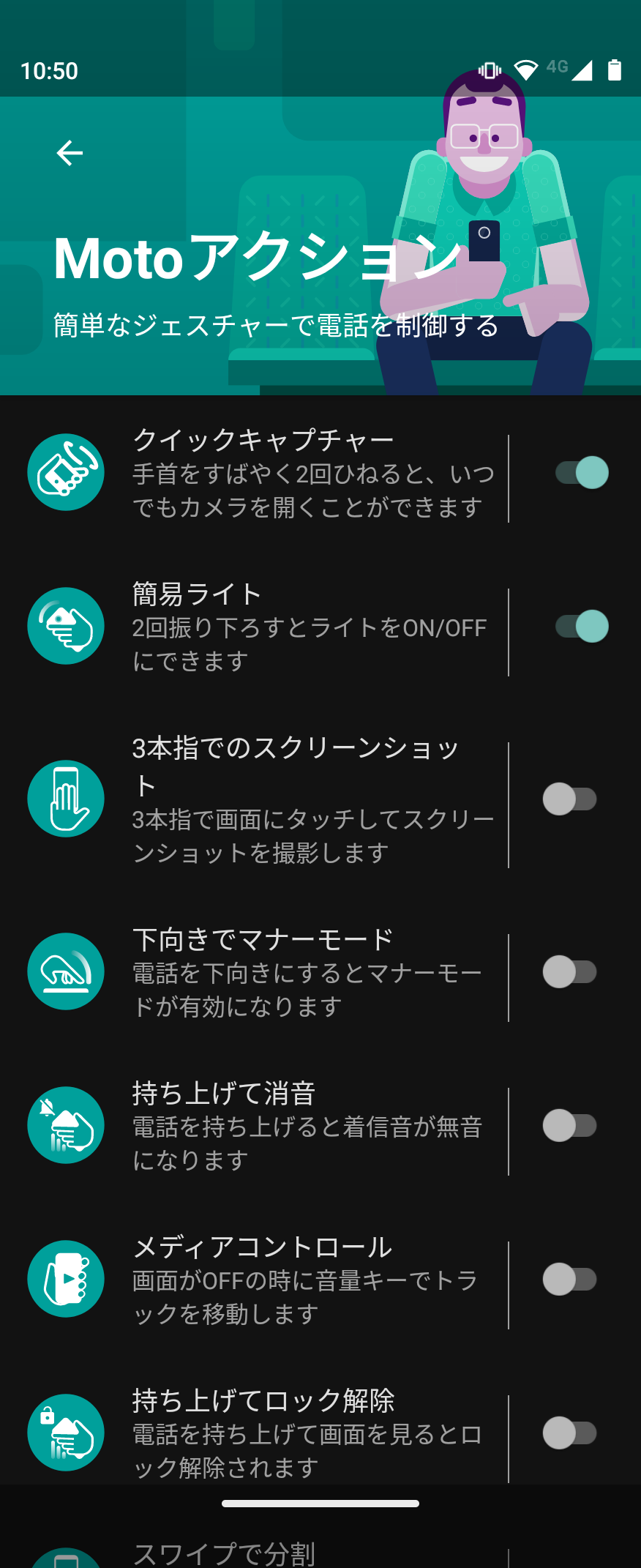Enable the 3本指でのスクリーンショット switch

(569, 799)
